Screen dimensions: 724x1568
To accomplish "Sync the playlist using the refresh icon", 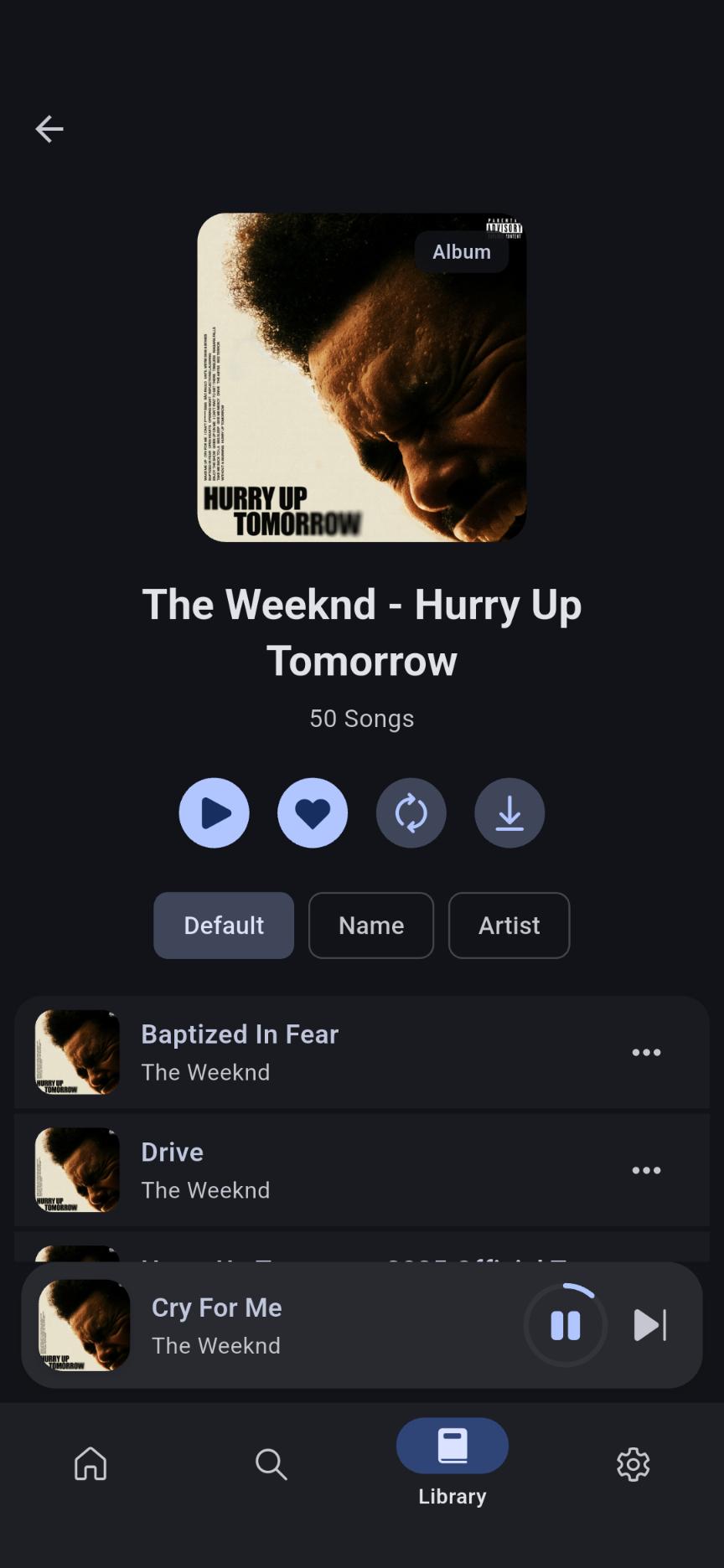I will [411, 813].
